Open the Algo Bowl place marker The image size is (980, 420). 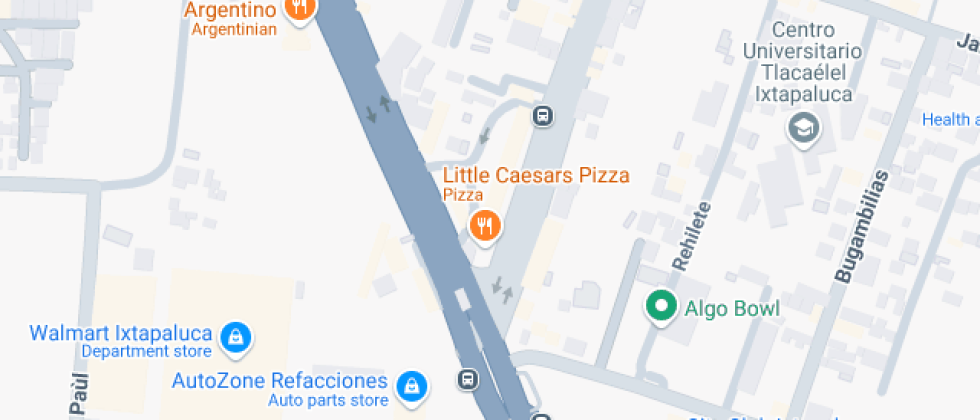coord(659,307)
